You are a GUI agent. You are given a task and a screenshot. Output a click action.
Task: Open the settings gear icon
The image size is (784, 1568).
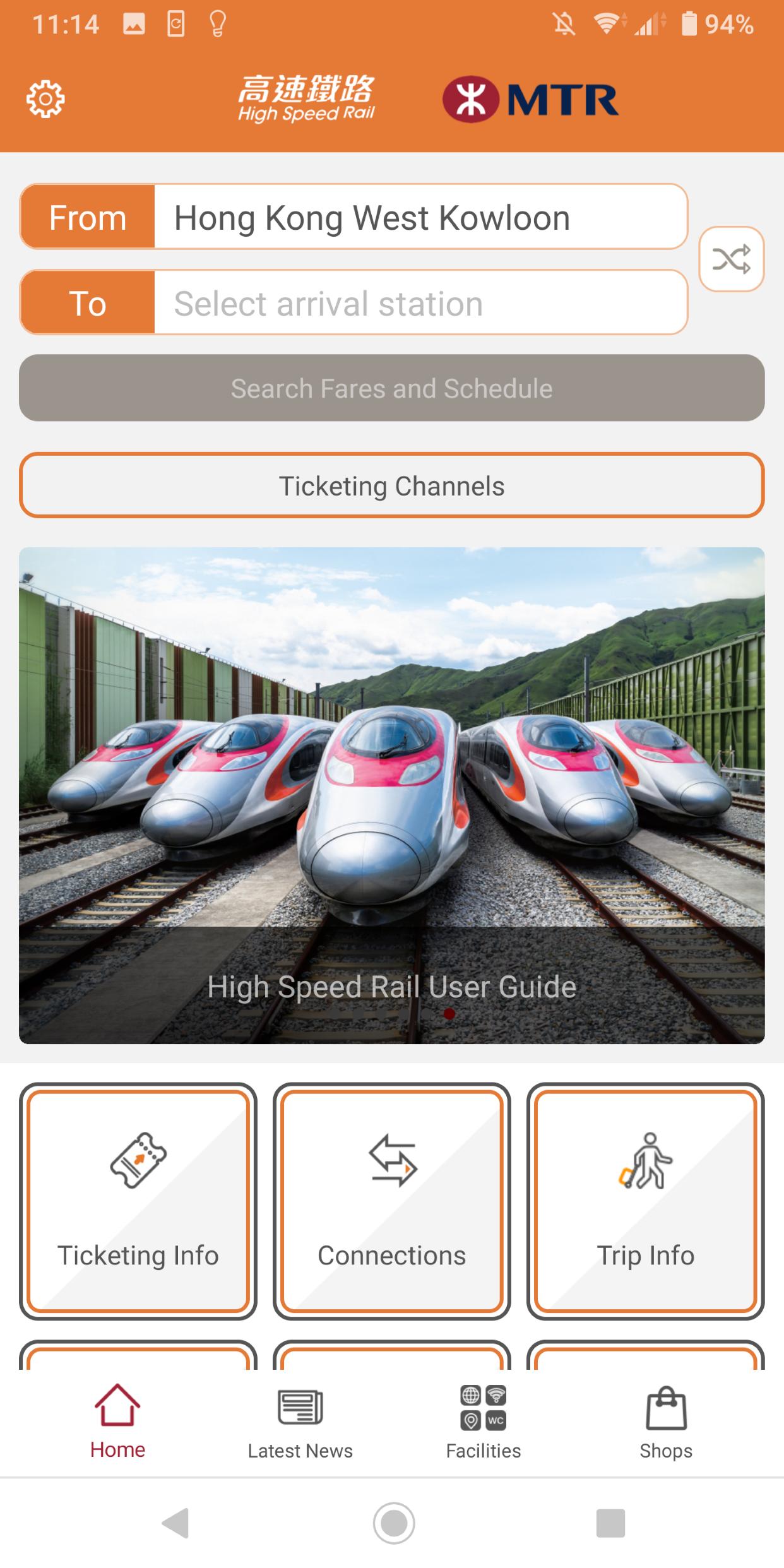45,99
